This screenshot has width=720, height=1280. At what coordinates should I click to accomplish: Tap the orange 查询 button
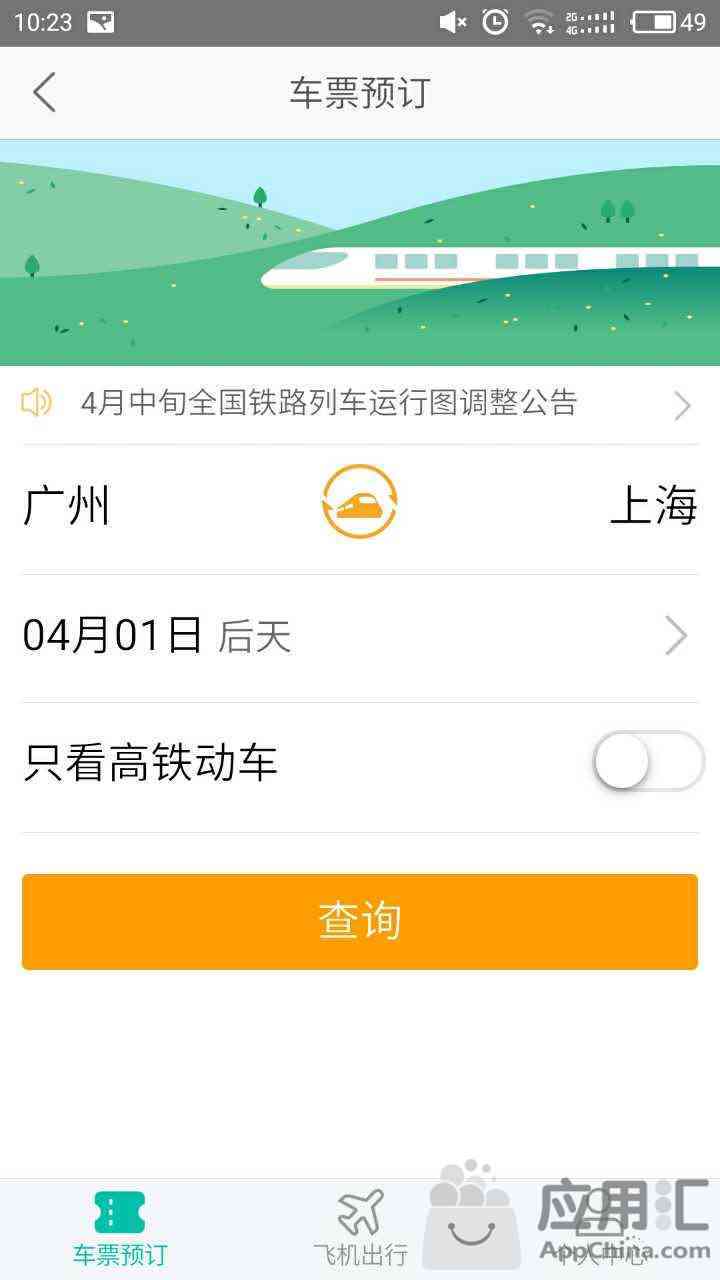pyautogui.click(x=360, y=921)
